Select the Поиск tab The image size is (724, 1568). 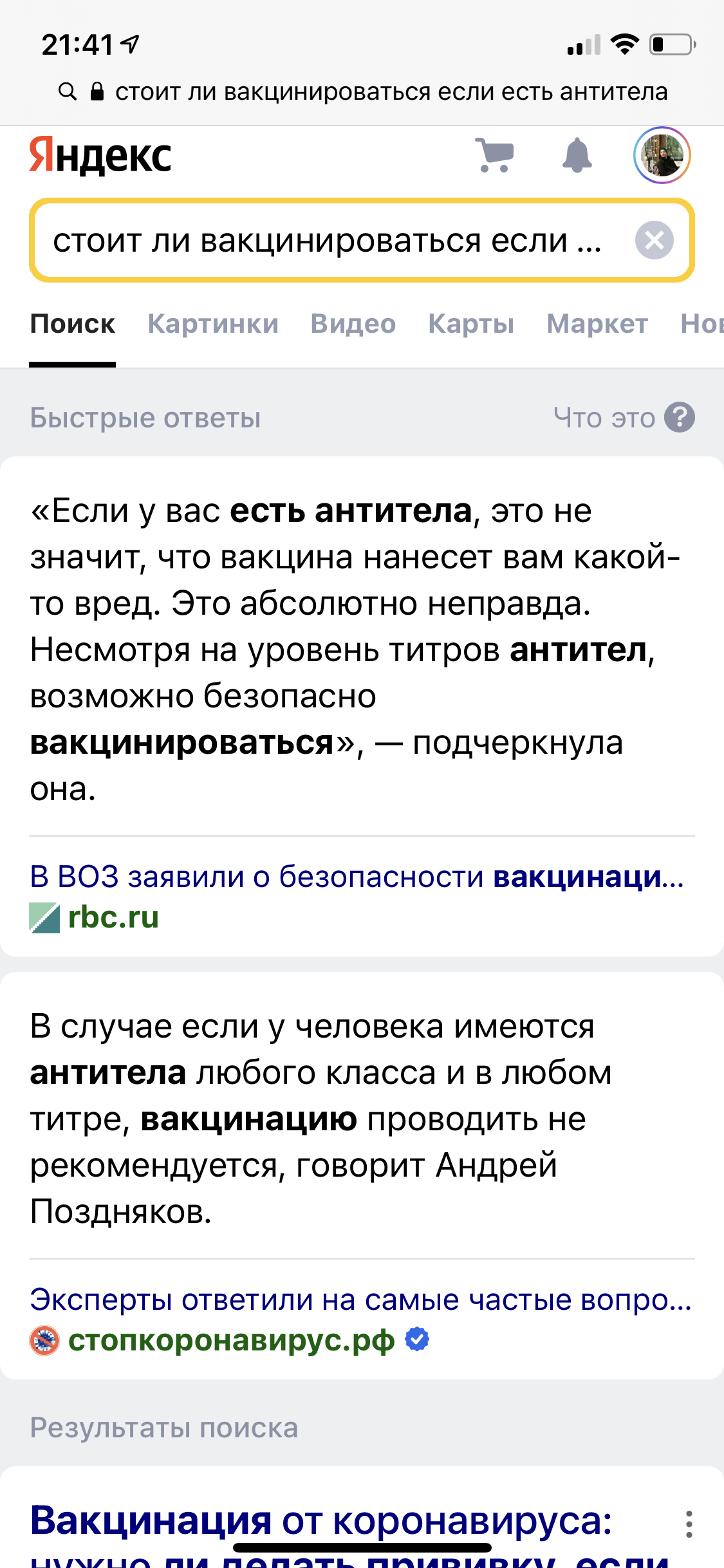(72, 324)
